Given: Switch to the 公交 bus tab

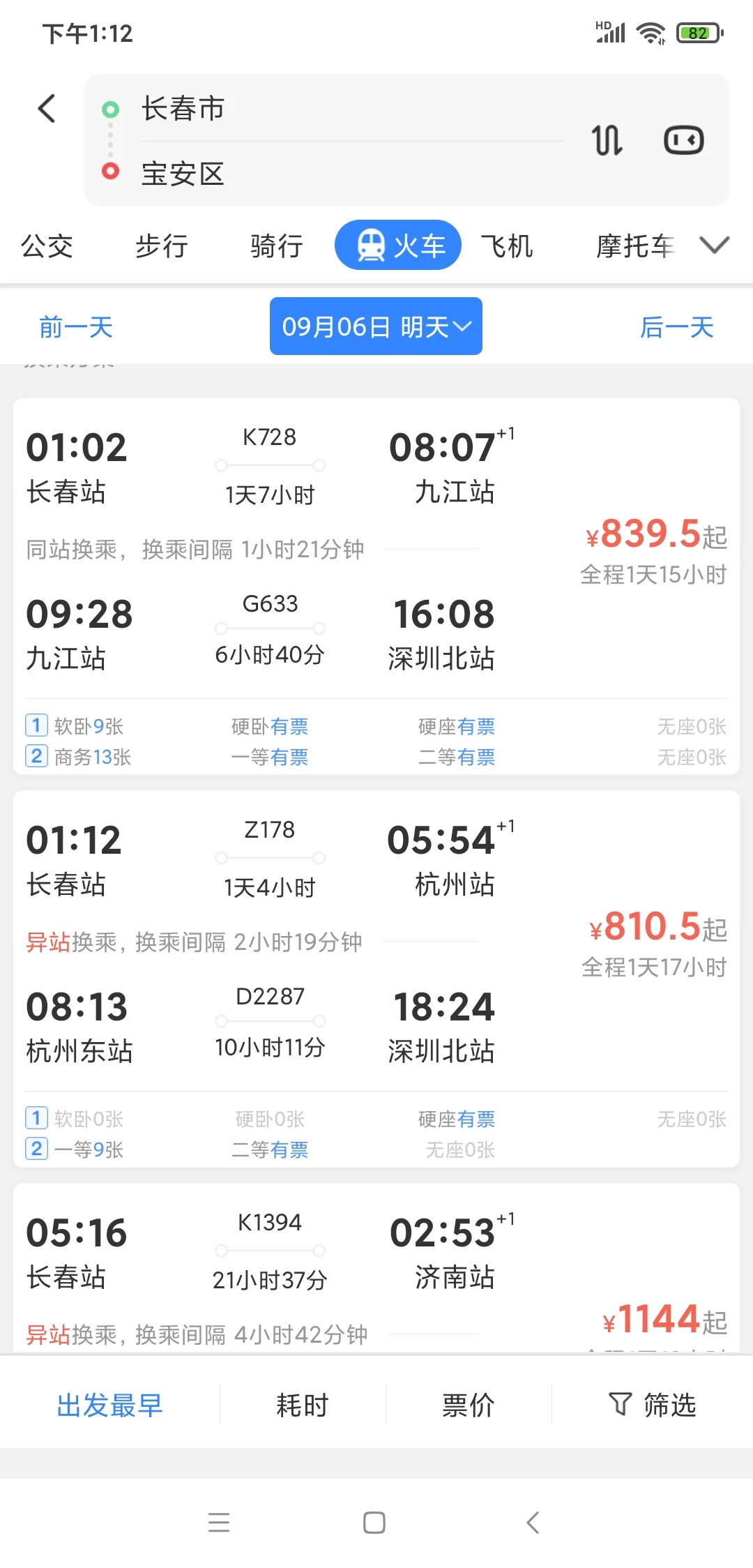Looking at the screenshot, I should point(47,246).
